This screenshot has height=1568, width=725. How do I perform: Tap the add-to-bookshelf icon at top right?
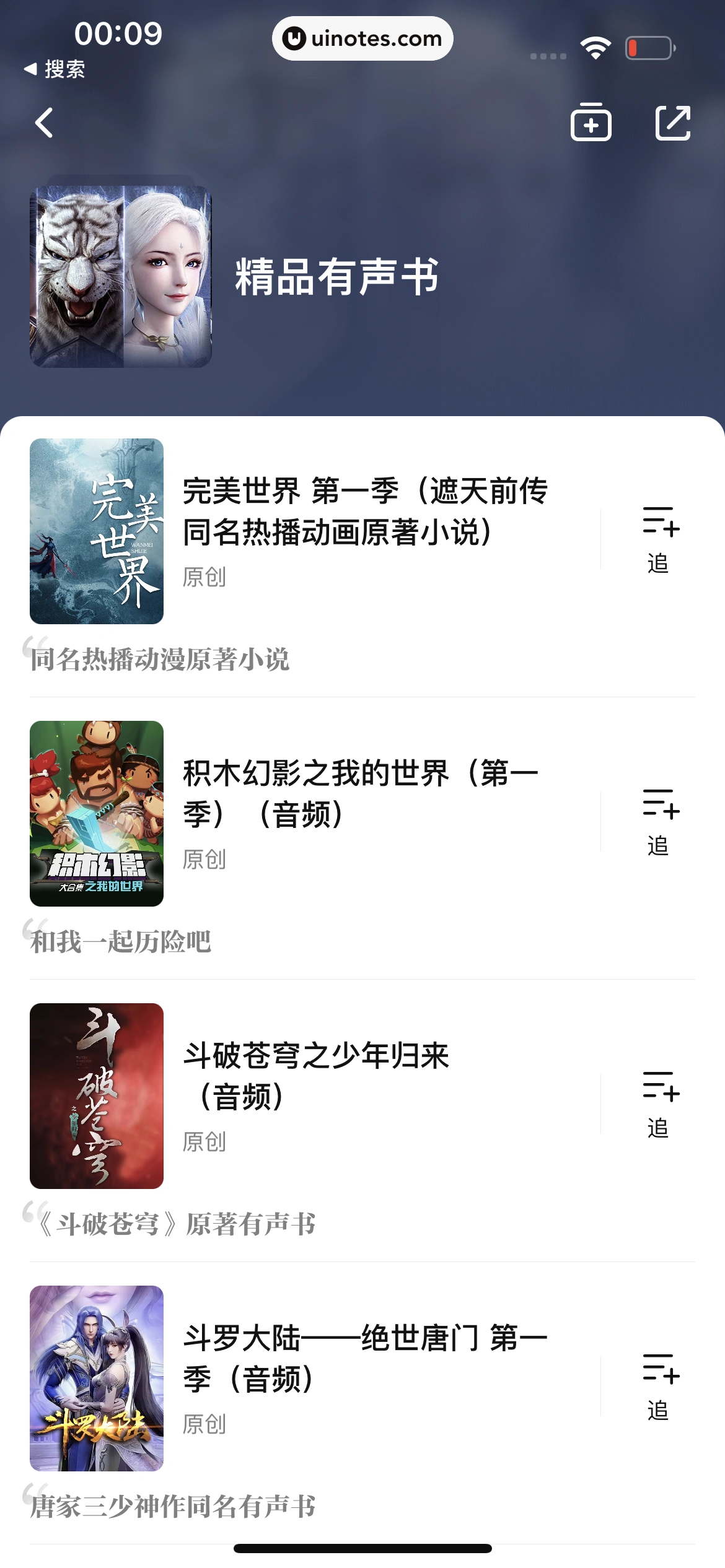(591, 123)
